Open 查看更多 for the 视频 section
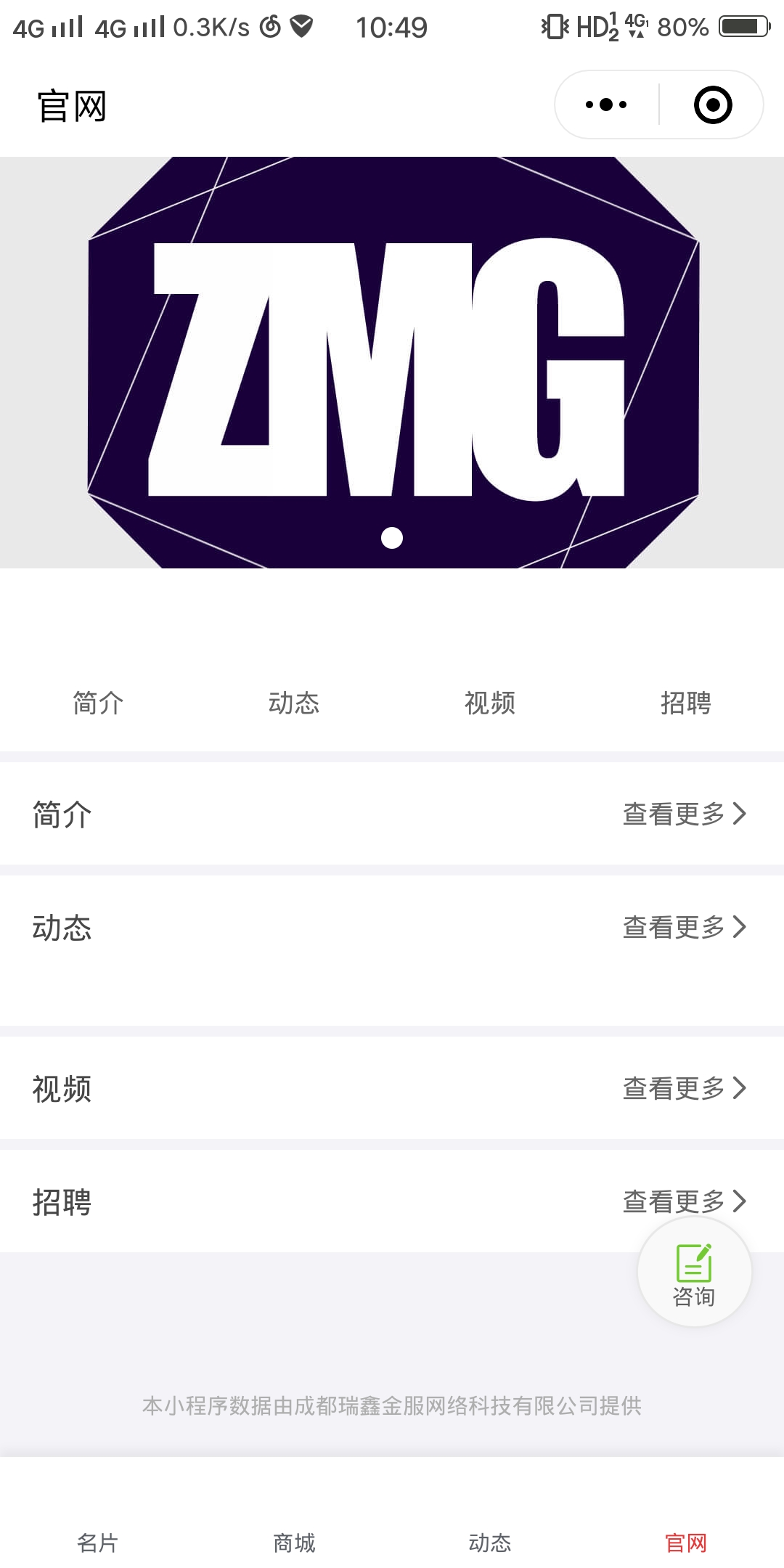This screenshot has width=784, height=1568. pyautogui.click(x=684, y=1088)
